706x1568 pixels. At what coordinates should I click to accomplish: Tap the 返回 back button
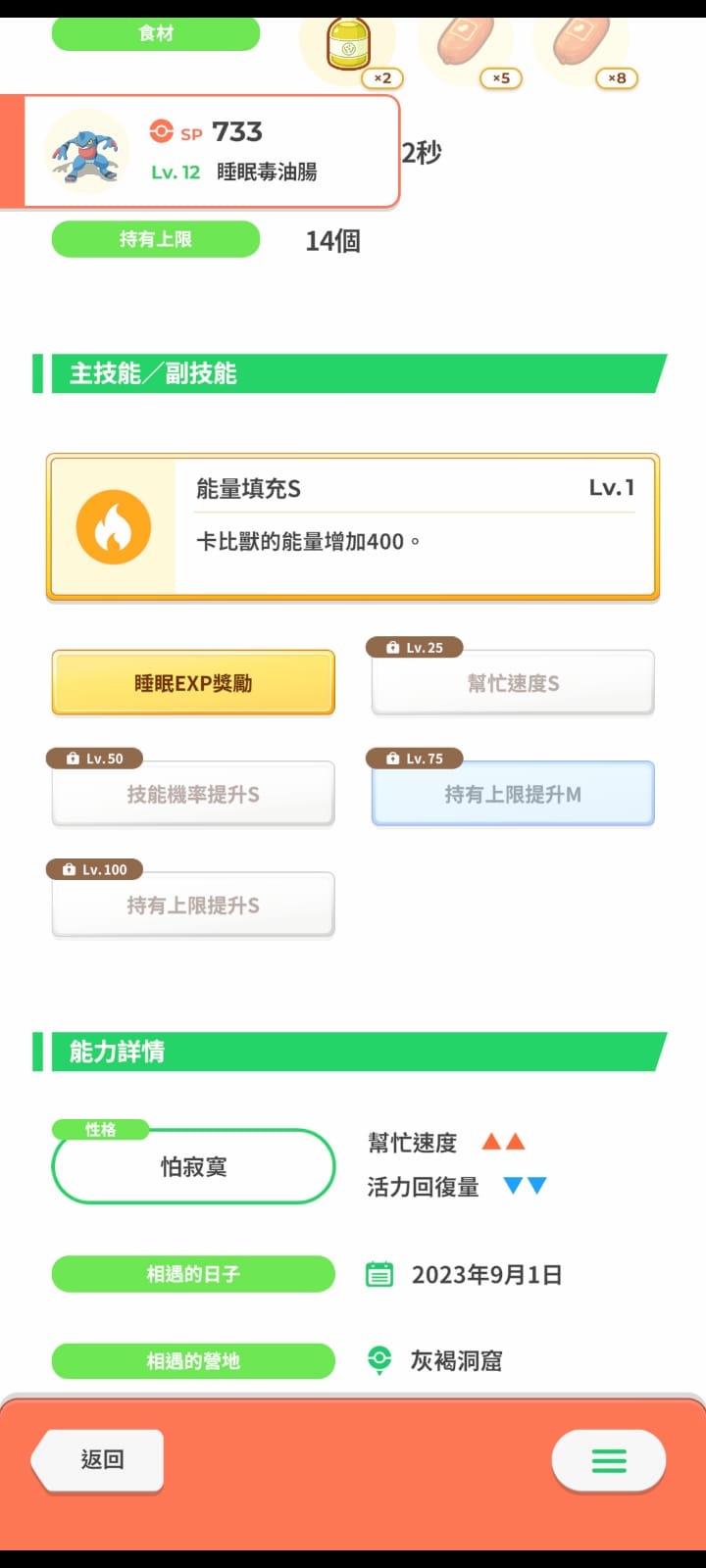[x=97, y=1460]
